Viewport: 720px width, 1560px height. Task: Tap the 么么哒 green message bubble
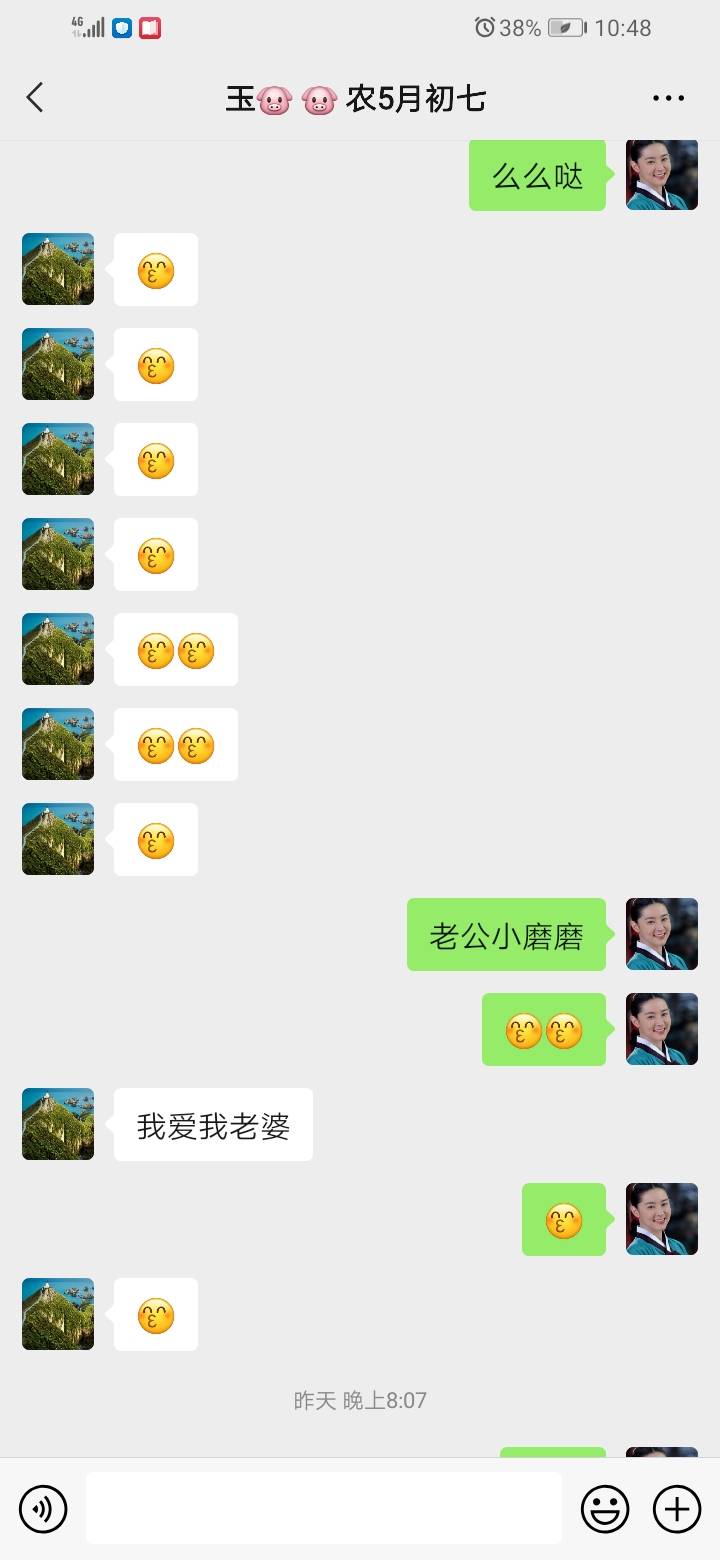pyautogui.click(x=537, y=175)
